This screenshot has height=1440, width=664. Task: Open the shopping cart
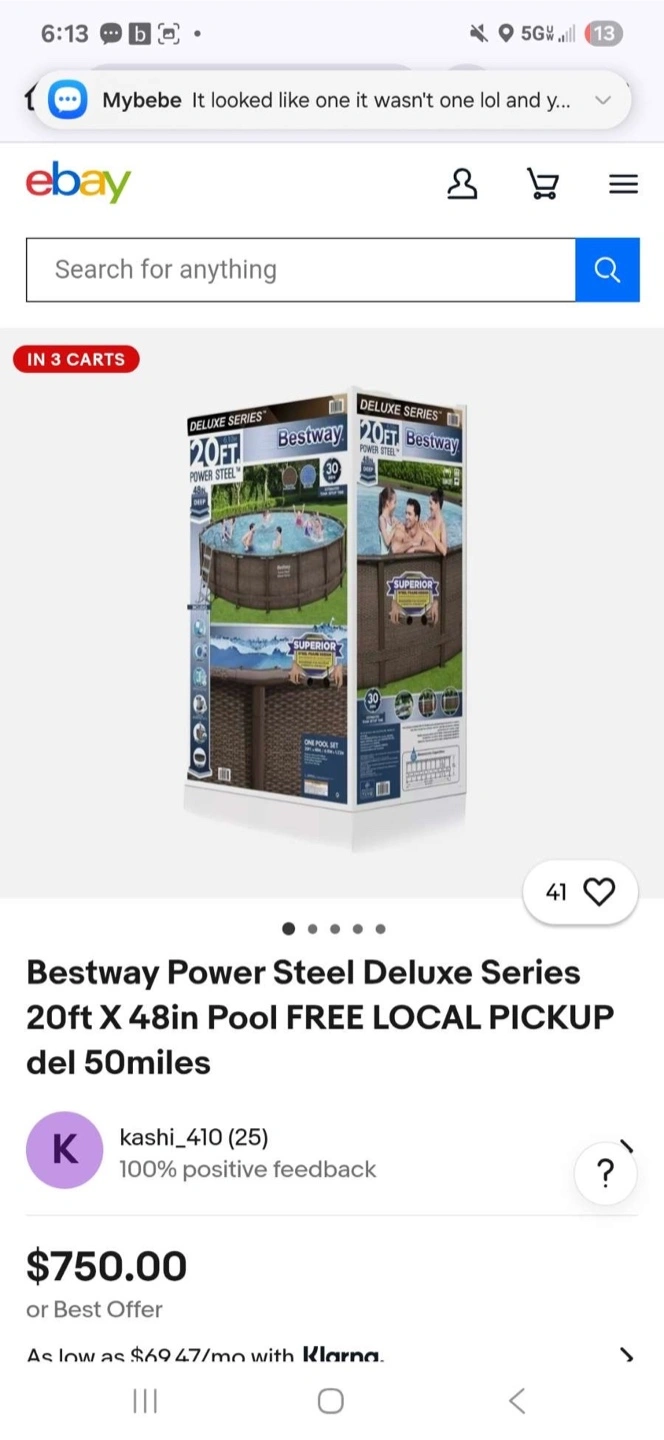[x=543, y=184]
